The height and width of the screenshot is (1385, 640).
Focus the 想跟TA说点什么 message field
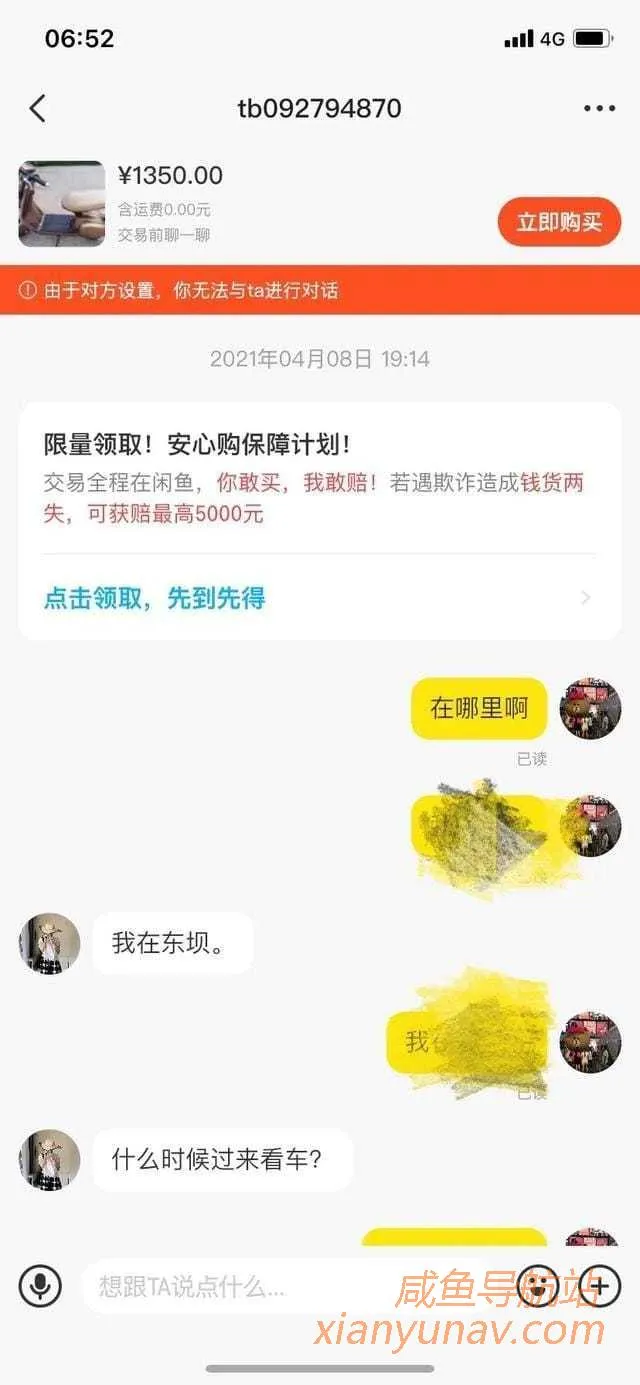(x=290, y=1285)
